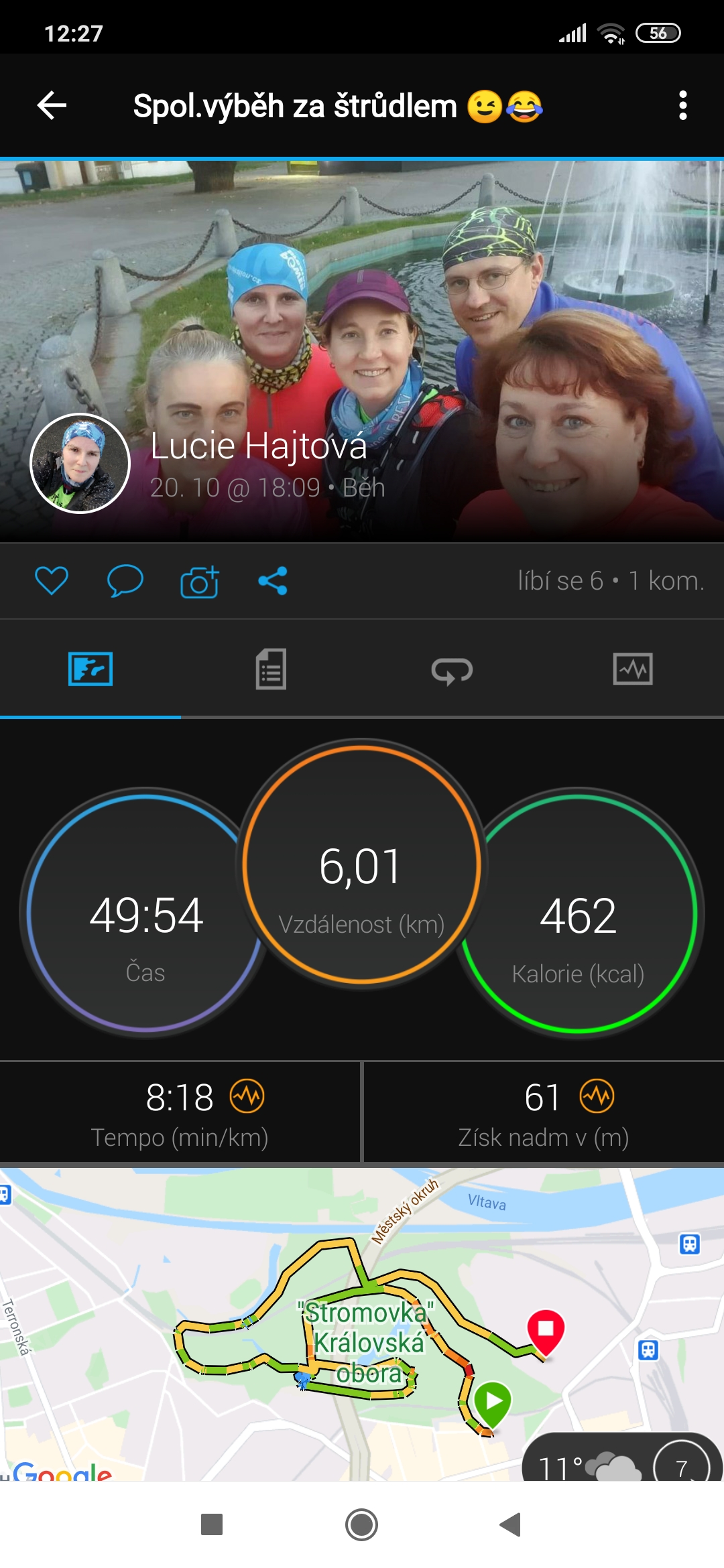View who liked: 'líbí se 6 • 1 kom.'

pyautogui.click(x=610, y=580)
